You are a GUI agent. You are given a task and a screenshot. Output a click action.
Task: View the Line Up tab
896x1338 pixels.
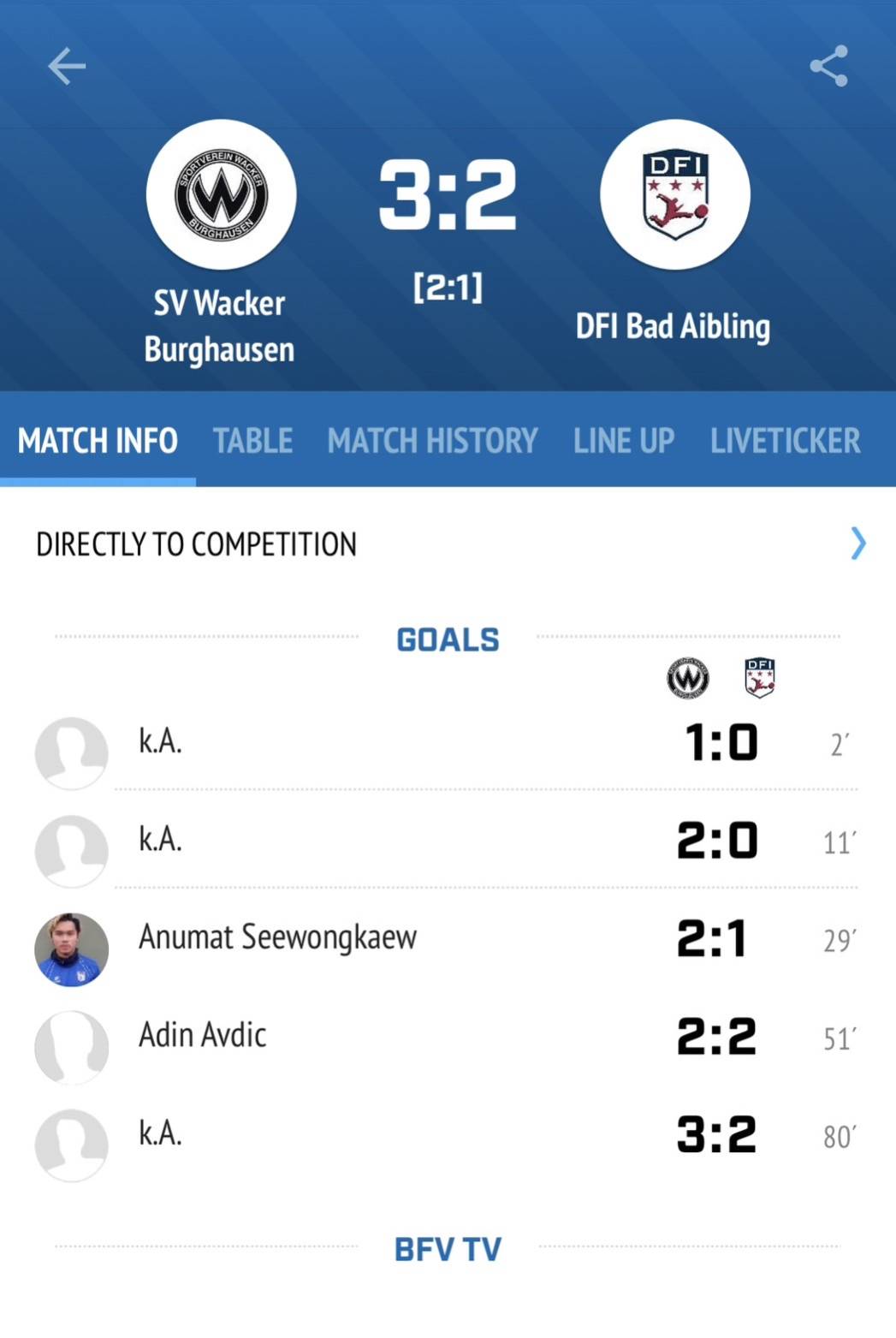(x=624, y=441)
